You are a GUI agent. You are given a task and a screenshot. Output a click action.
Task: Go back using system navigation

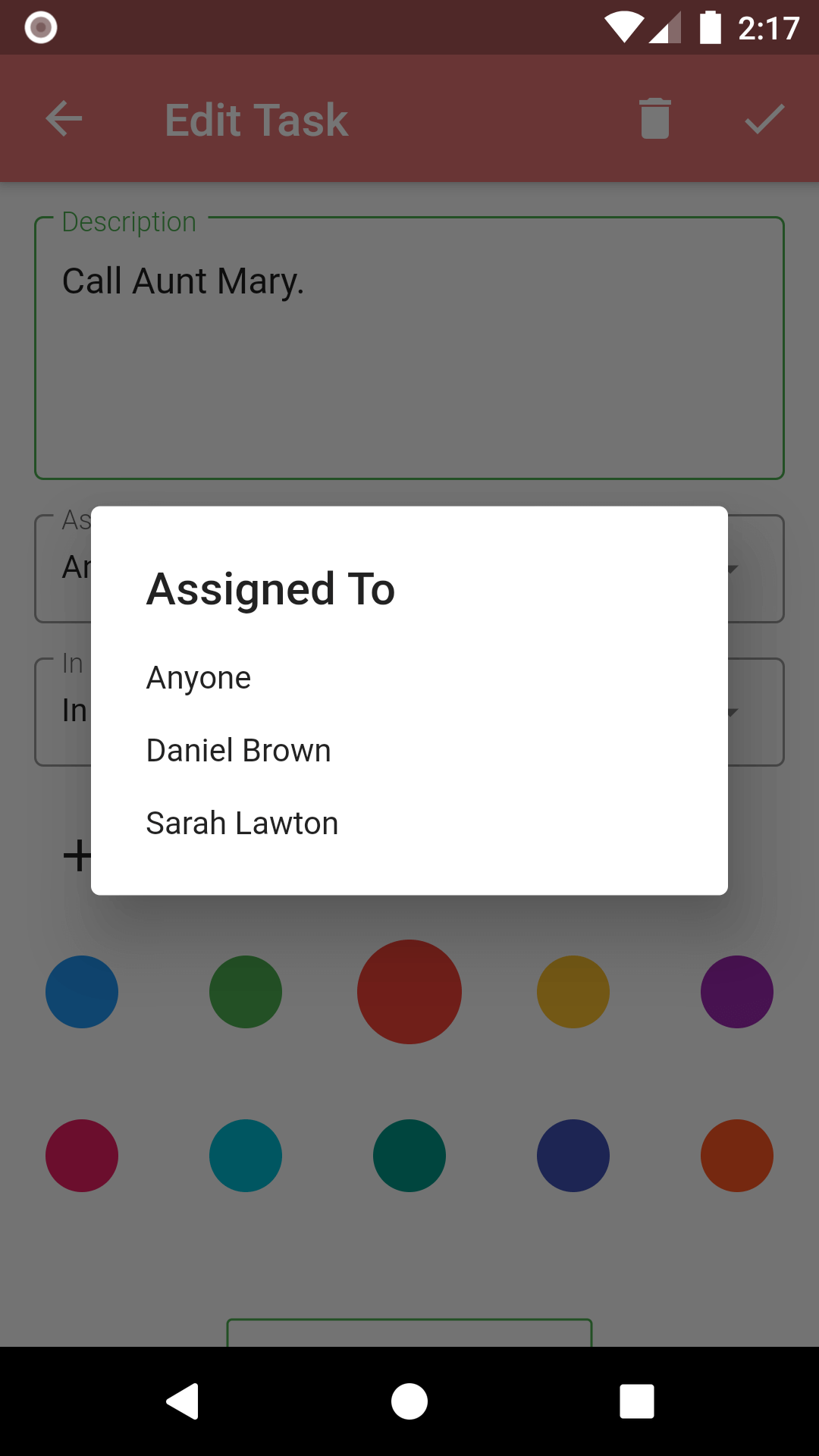click(x=183, y=1401)
